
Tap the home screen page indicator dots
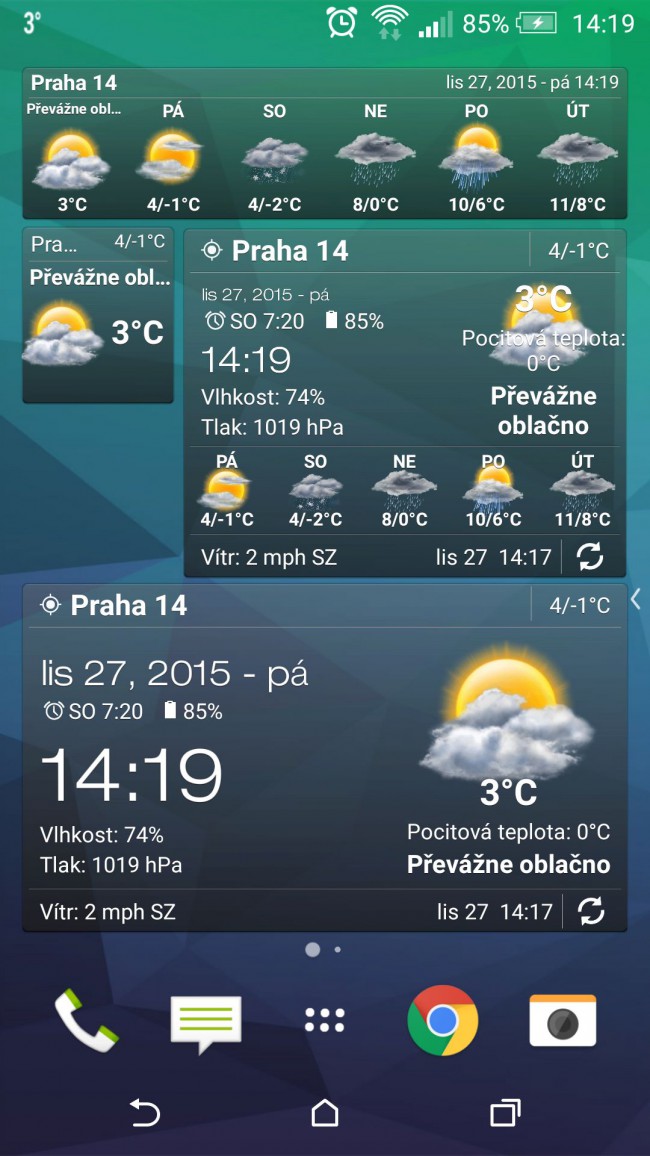(323, 949)
